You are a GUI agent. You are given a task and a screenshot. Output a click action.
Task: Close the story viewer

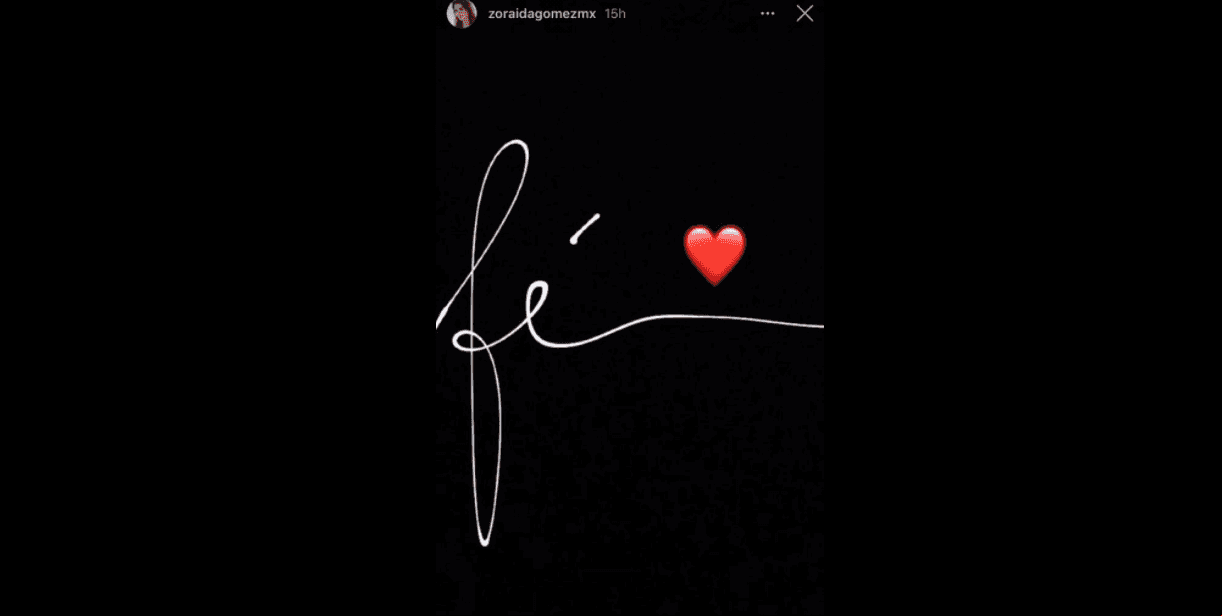tap(804, 13)
